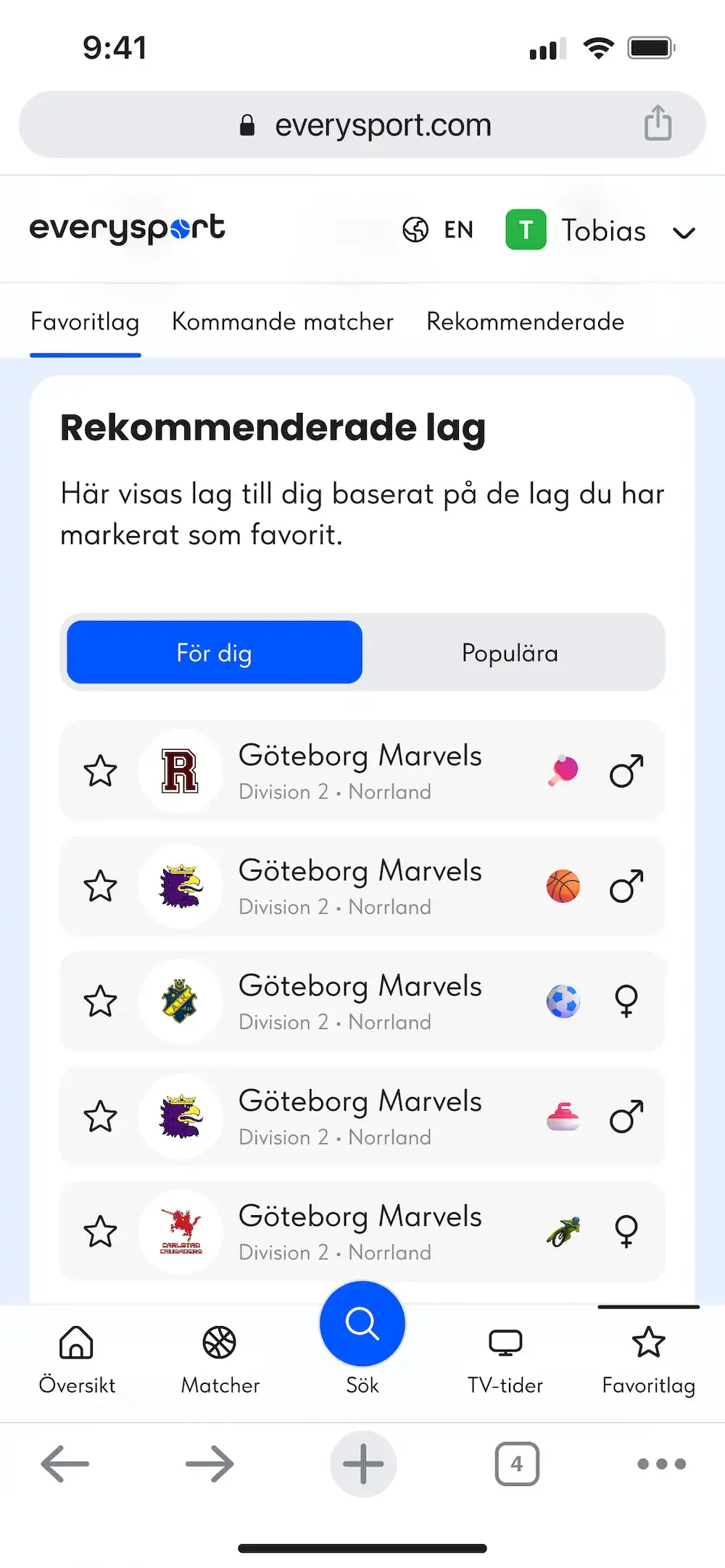Select the Populära segment
Screen dimensions: 725x1568
(510, 653)
